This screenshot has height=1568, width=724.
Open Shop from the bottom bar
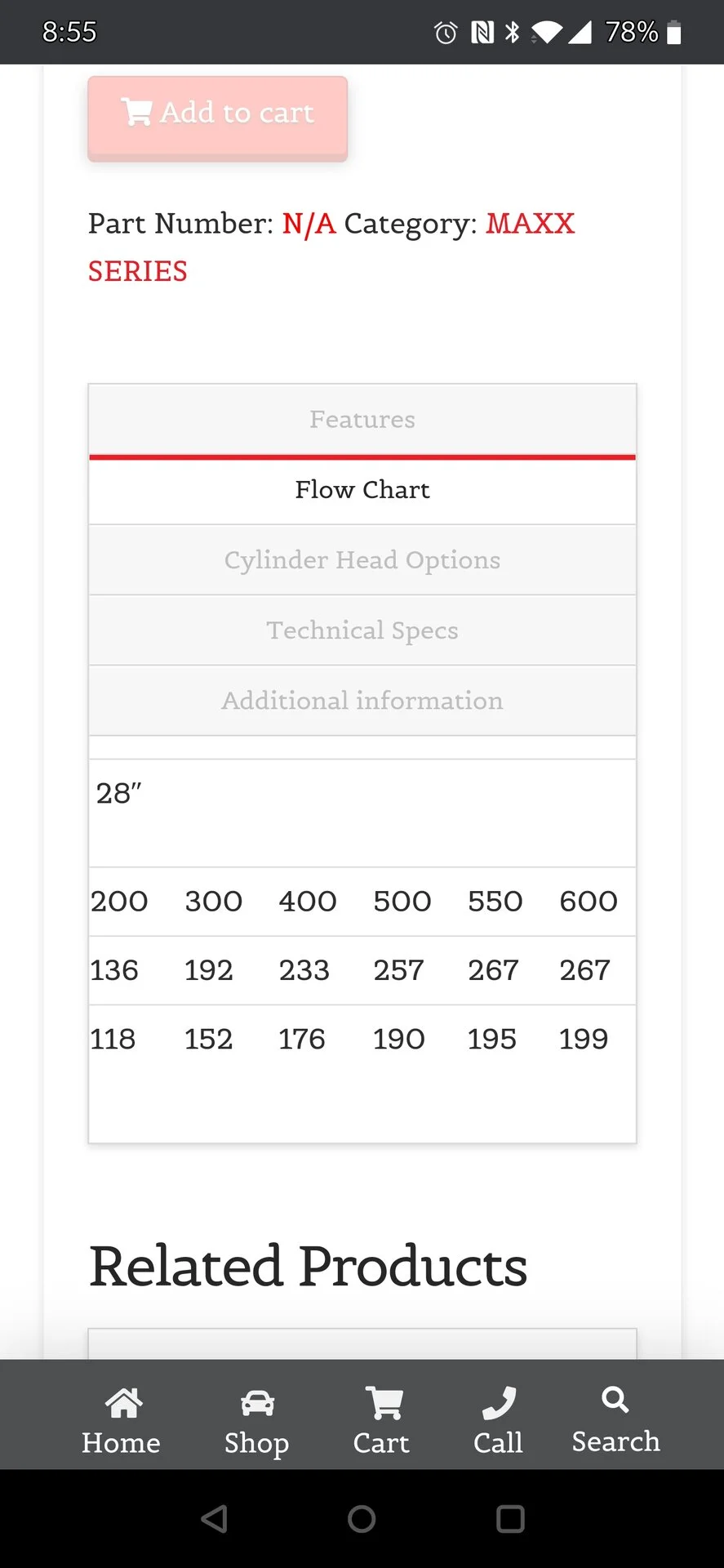coord(257,1421)
